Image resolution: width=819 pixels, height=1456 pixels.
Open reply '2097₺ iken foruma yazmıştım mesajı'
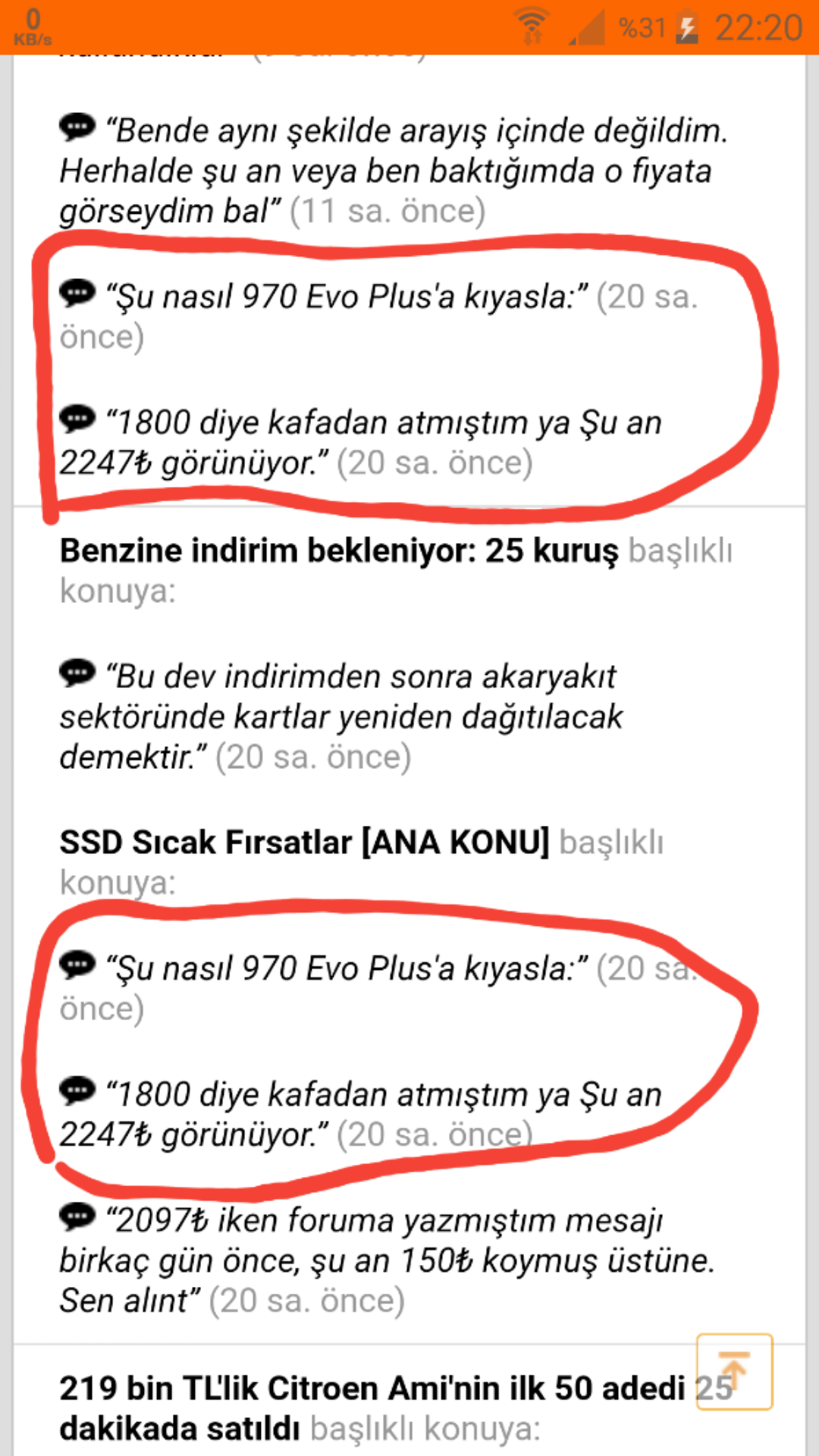coord(387,1260)
